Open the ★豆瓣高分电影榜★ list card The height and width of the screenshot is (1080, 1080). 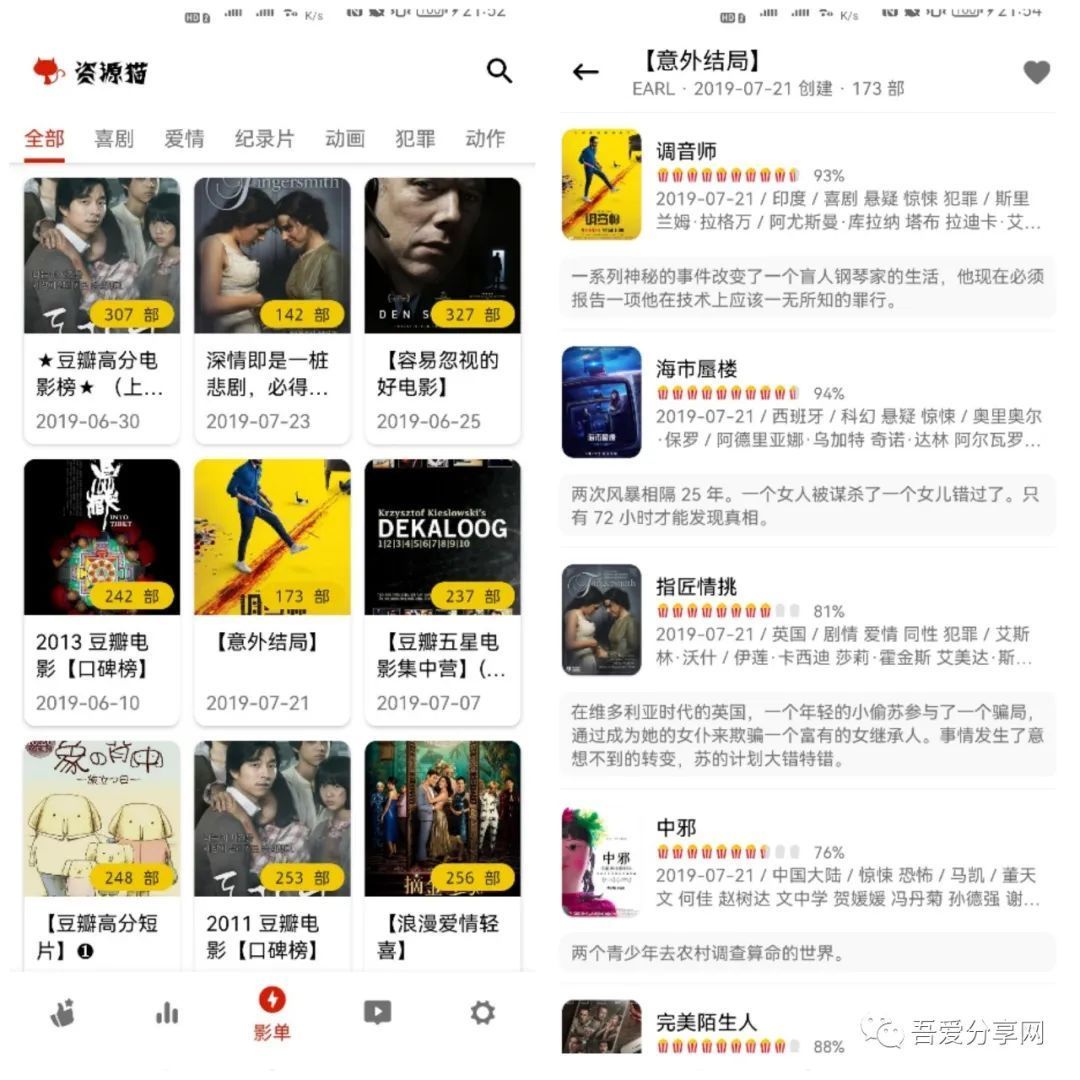(x=102, y=310)
